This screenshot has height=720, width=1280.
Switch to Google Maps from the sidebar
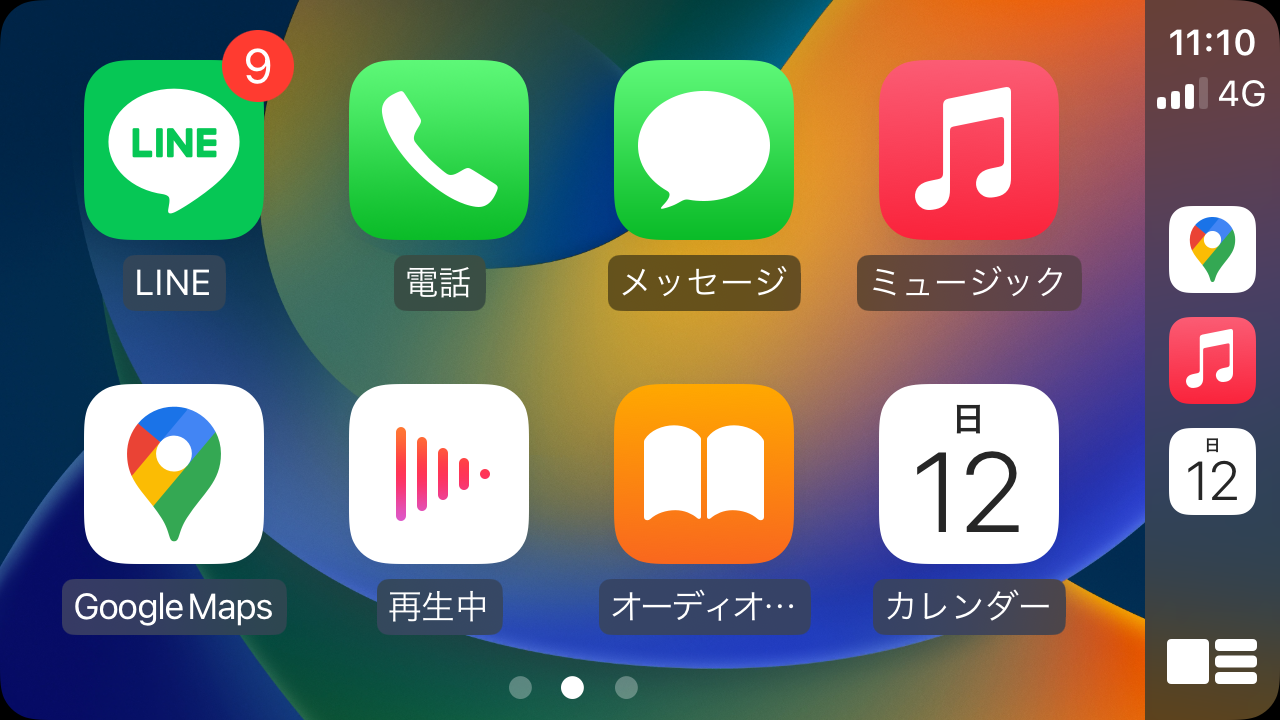[1212, 249]
